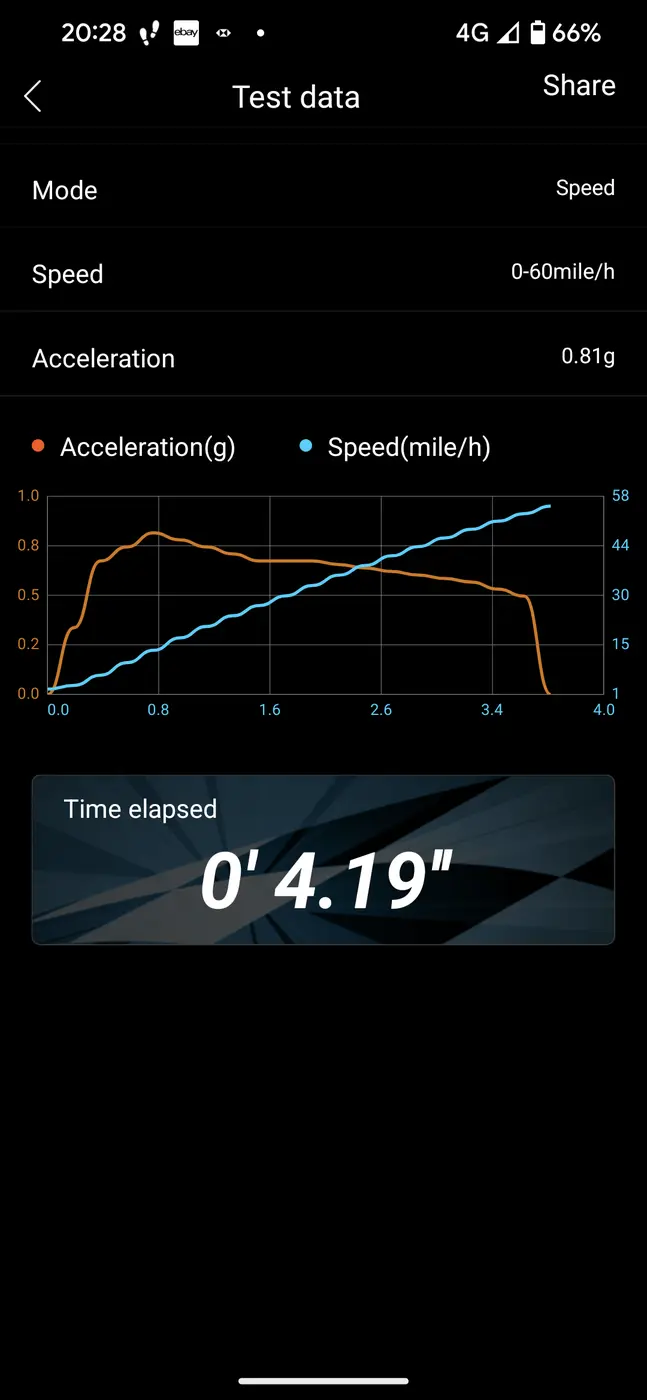
Task: Share the test data results
Action: (579, 86)
